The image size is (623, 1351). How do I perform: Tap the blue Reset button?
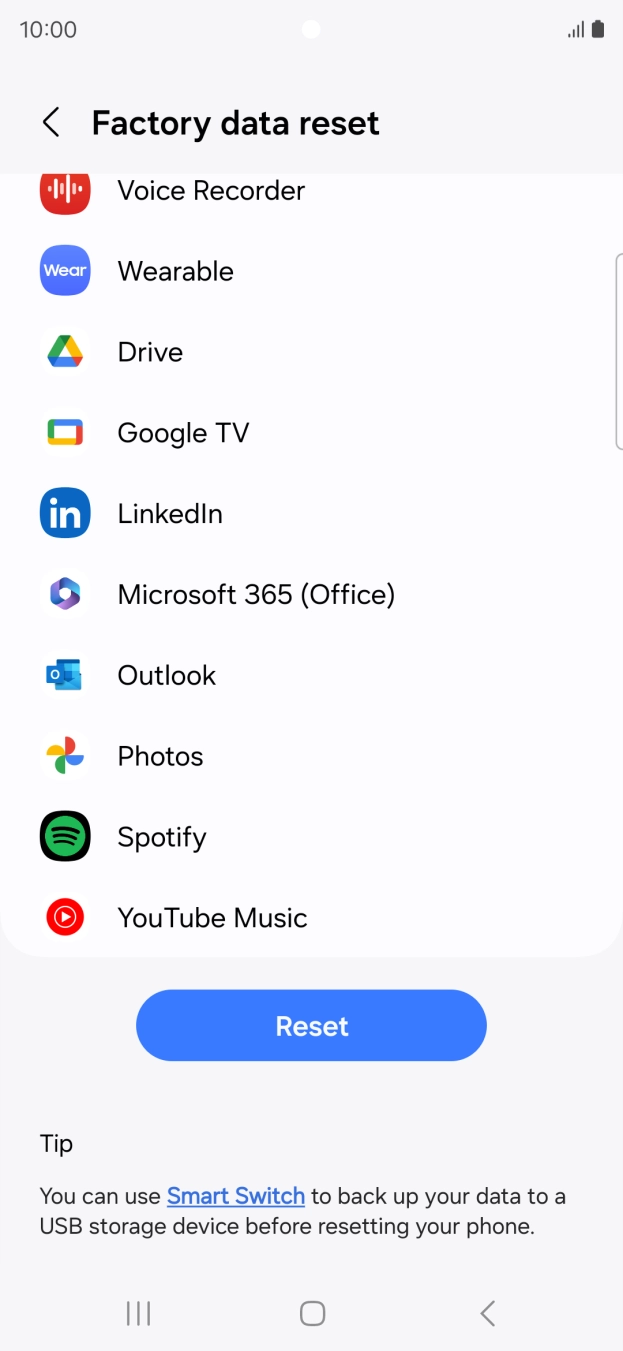311,1025
